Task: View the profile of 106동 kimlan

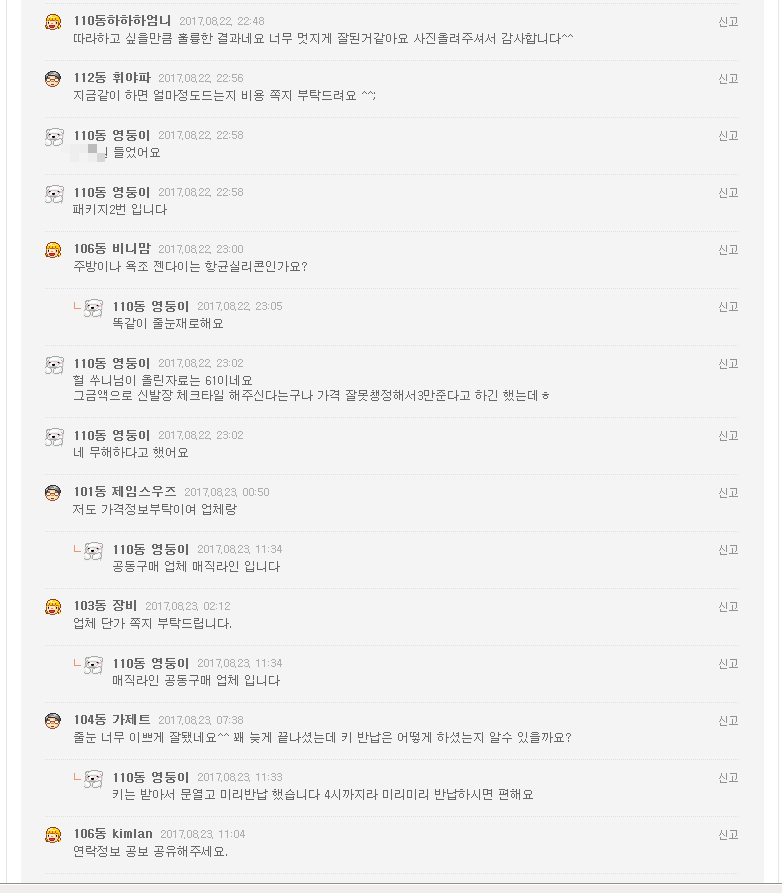Action: (x=113, y=834)
